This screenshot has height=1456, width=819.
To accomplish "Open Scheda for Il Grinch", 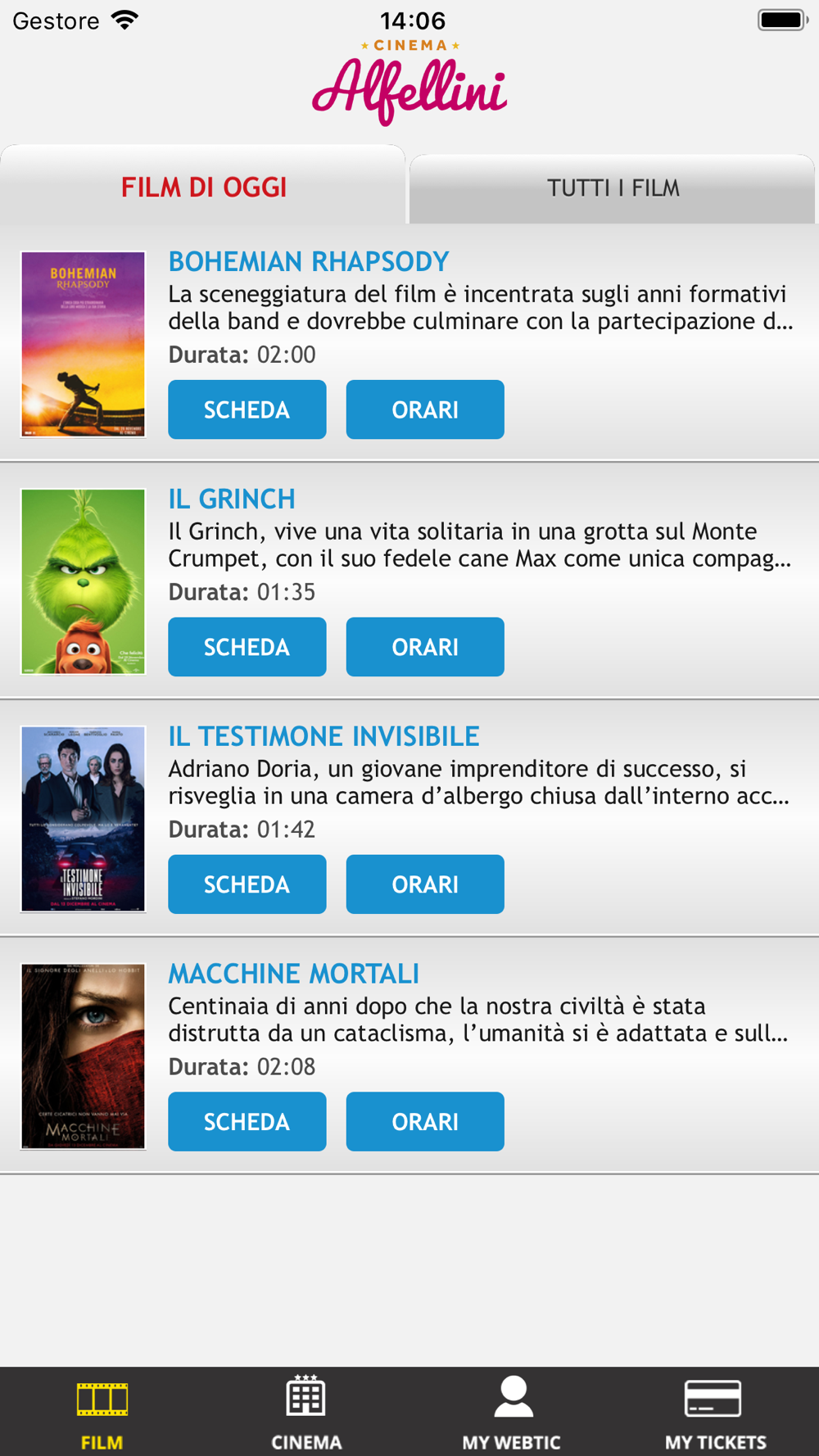I will (247, 647).
